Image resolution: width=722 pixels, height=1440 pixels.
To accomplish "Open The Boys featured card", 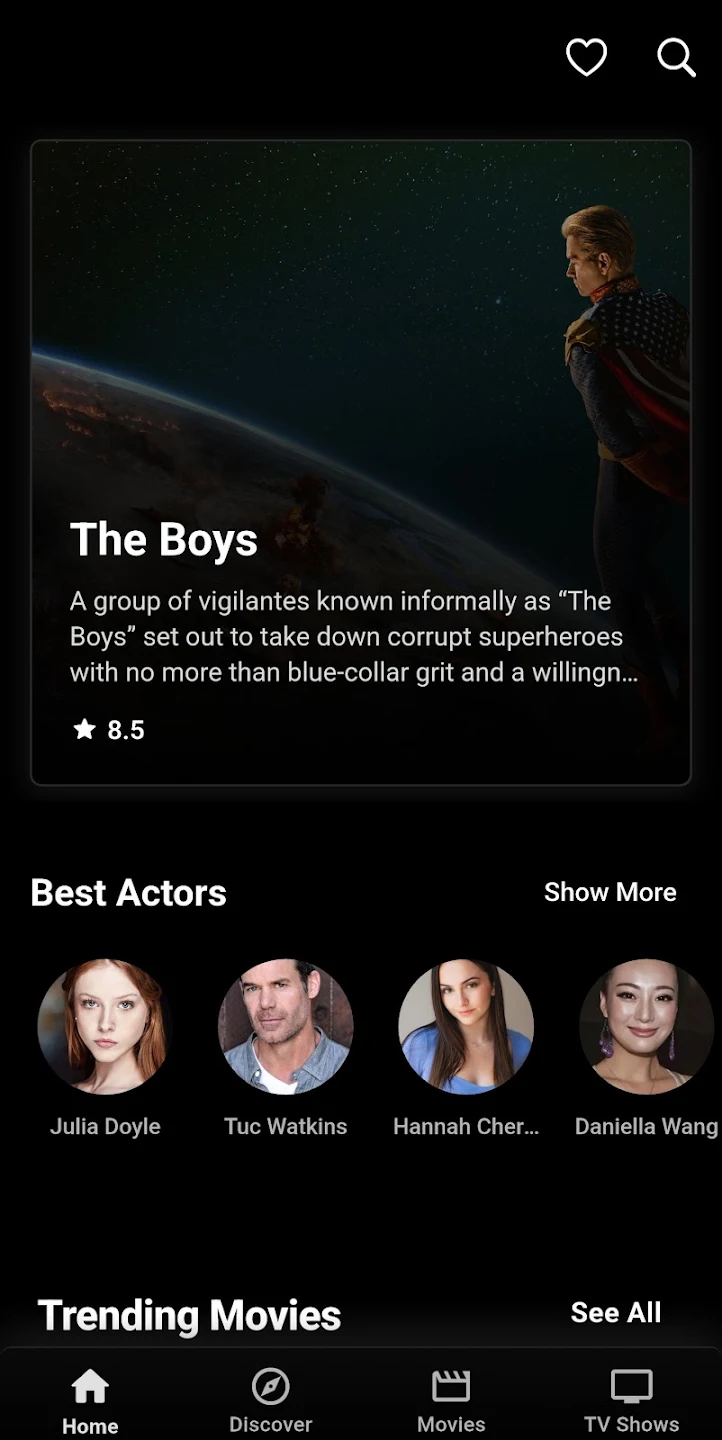I will click(361, 462).
